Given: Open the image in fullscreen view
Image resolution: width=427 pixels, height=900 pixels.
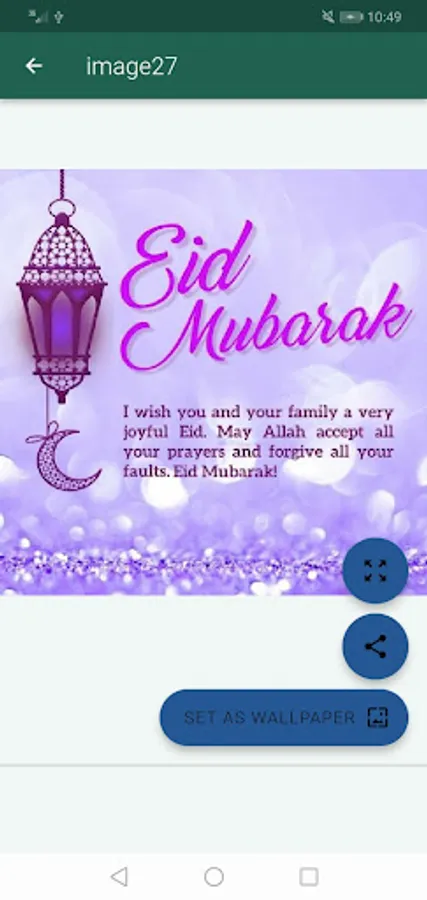Looking at the screenshot, I should click(x=375, y=571).
